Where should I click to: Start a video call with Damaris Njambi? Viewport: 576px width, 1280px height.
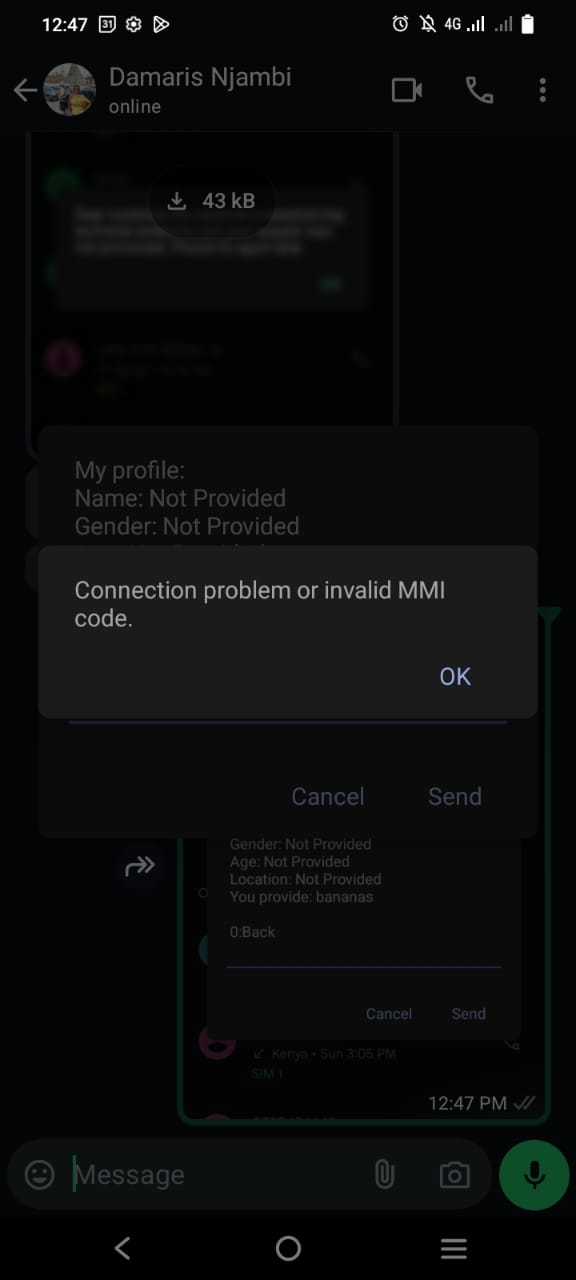[x=407, y=91]
